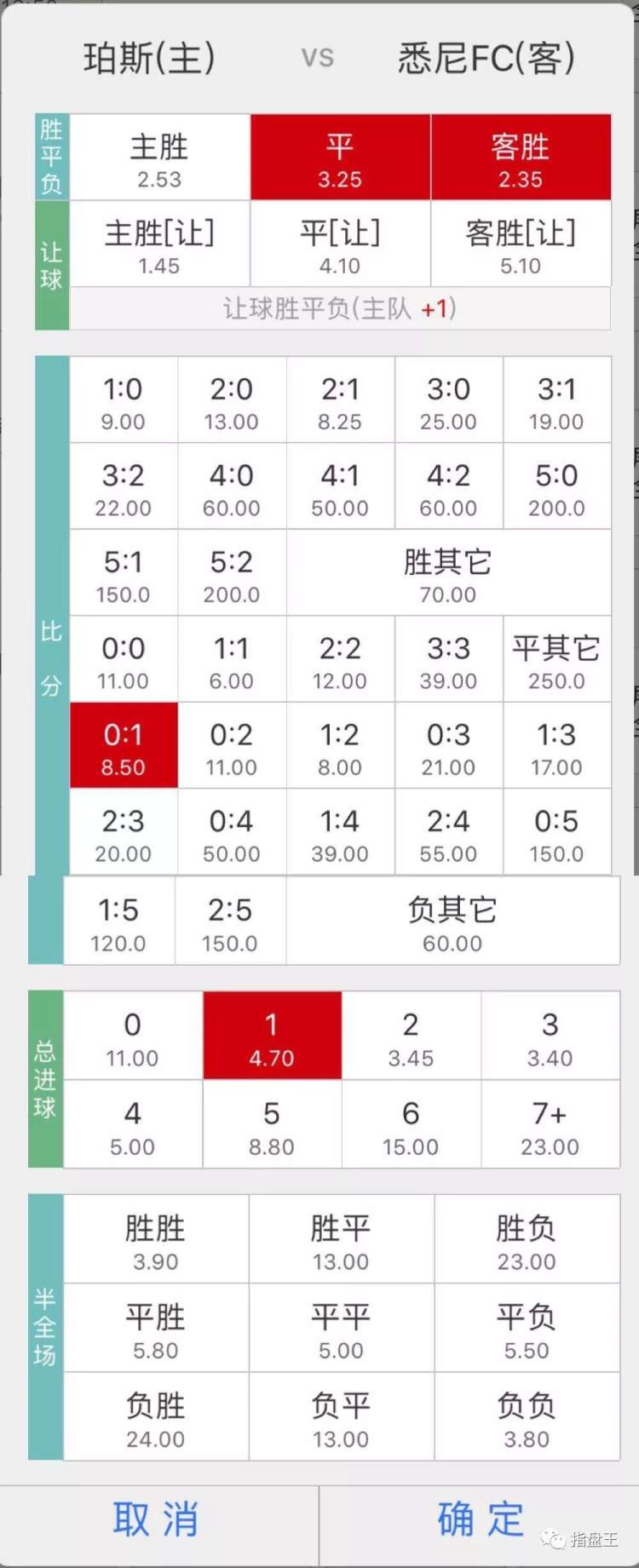
Task: Select total goals 2 at 3.45
Action: [x=411, y=1037]
